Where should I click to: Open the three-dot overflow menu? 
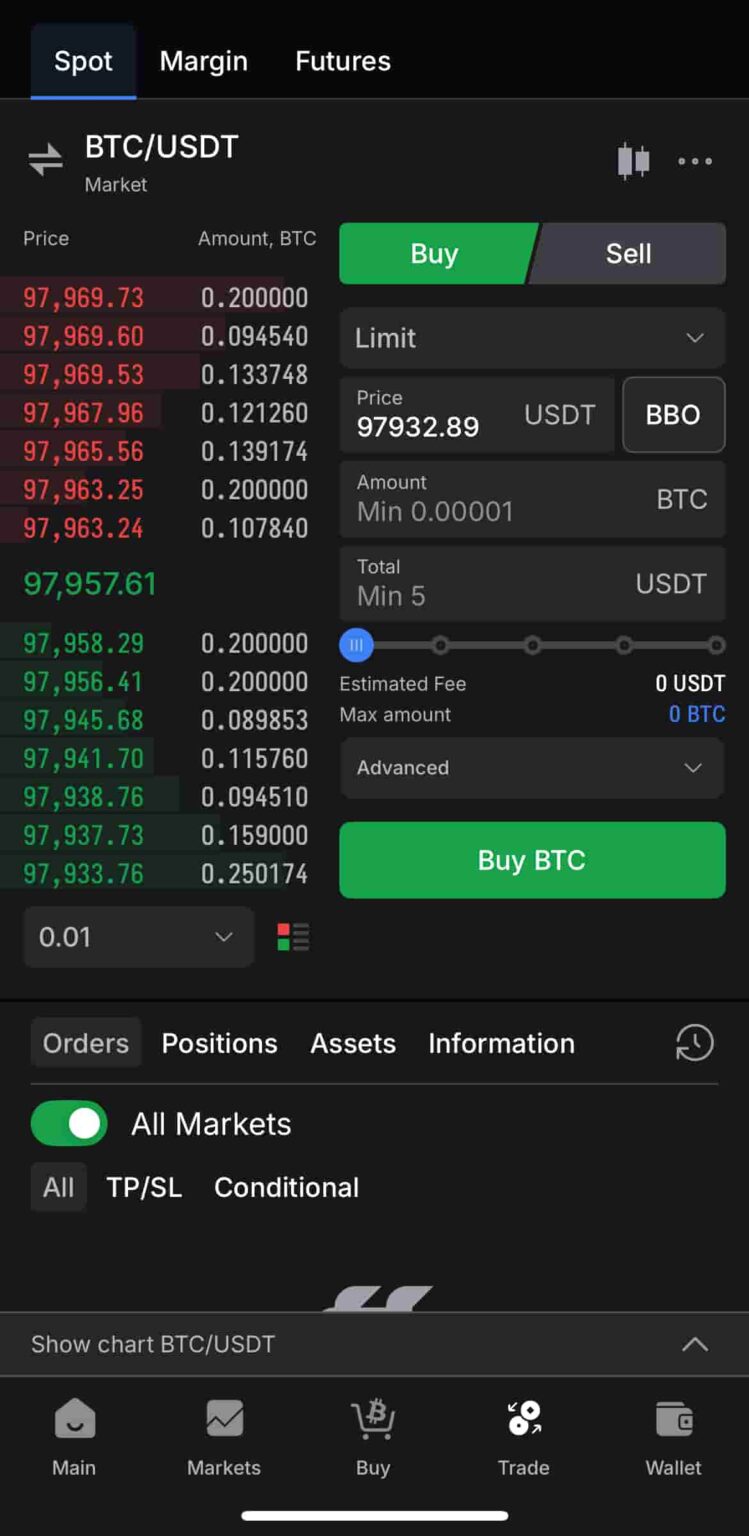point(695,161)
